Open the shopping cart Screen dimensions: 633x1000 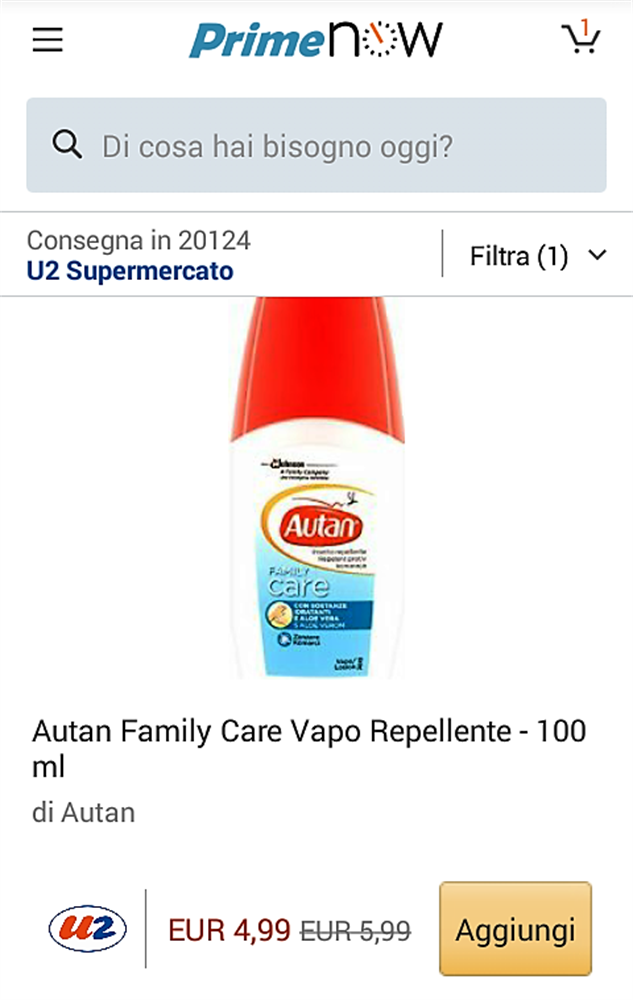point(580,38)
